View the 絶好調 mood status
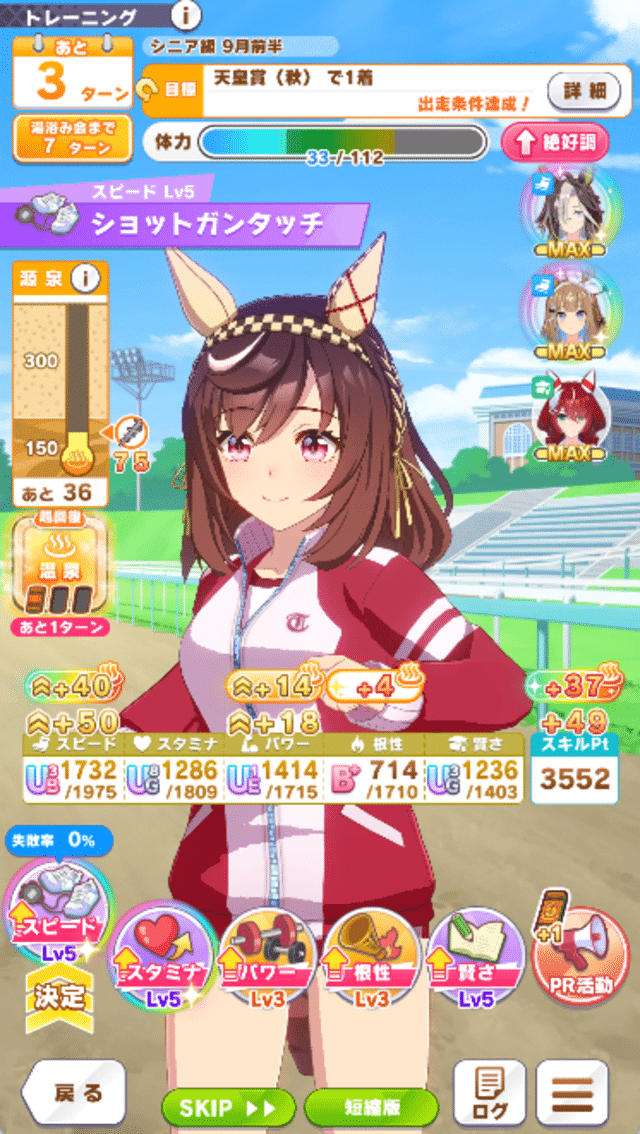Screen dimensions: 640x1134 tap(555, 142)
